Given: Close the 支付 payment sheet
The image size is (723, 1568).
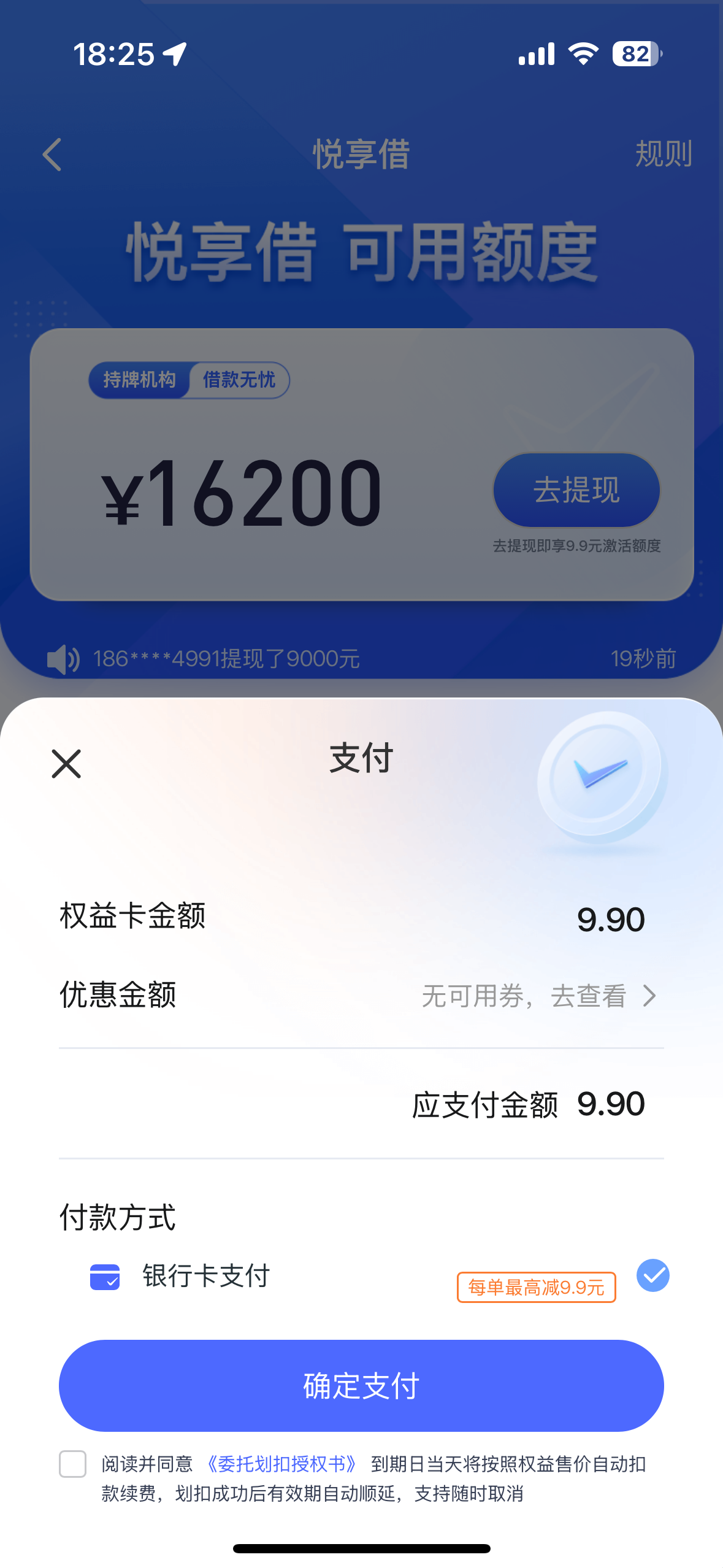Looking at the screenshot, I should (x=66, y=764).
